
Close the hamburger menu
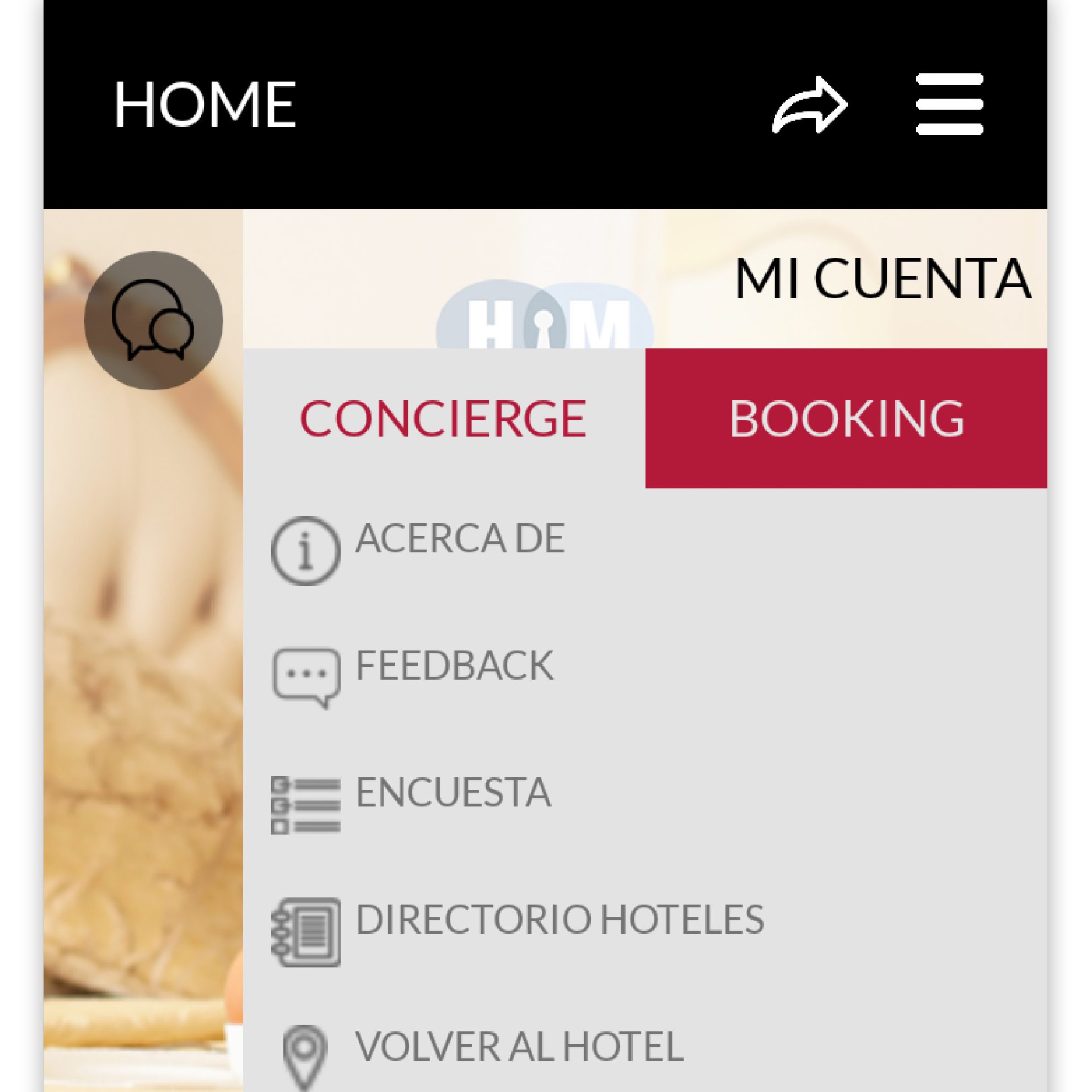tap(950, 105)
